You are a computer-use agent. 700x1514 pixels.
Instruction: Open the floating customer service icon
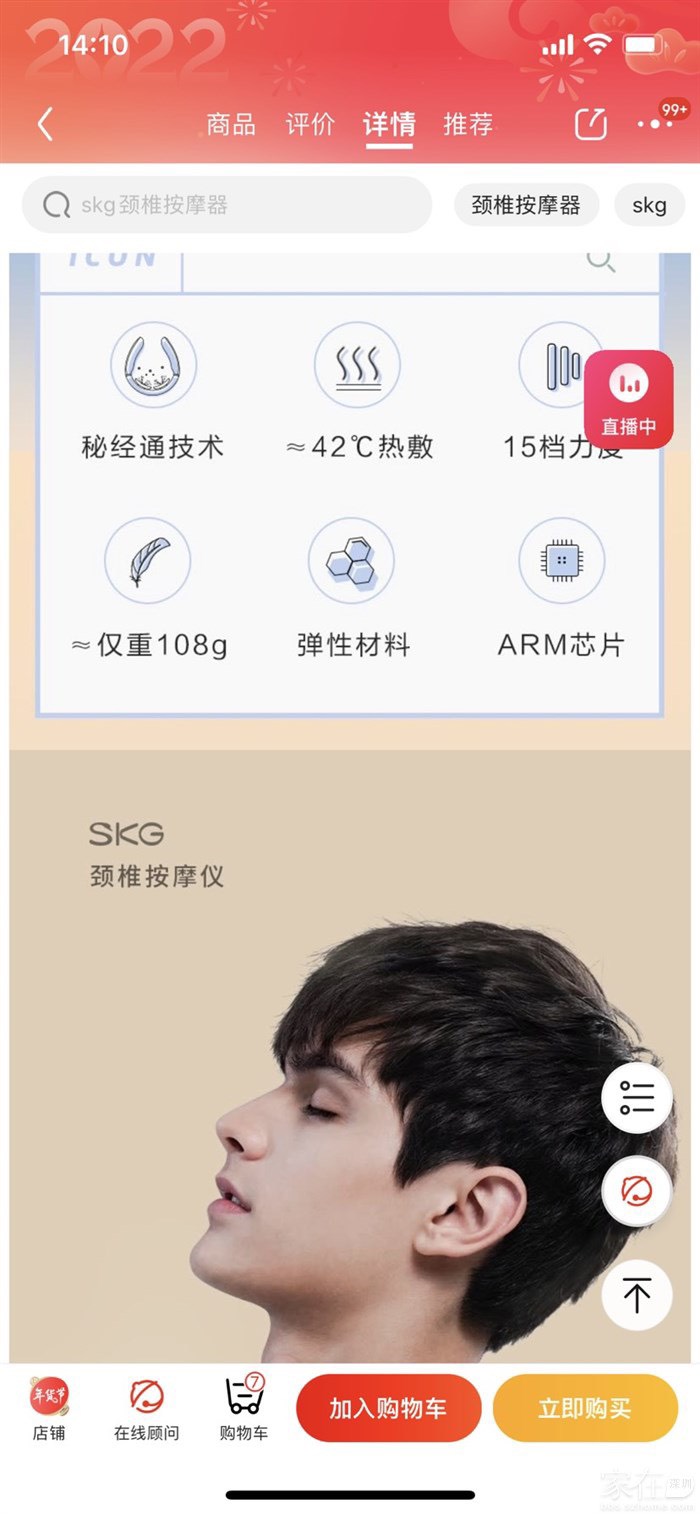(636, 1191)
